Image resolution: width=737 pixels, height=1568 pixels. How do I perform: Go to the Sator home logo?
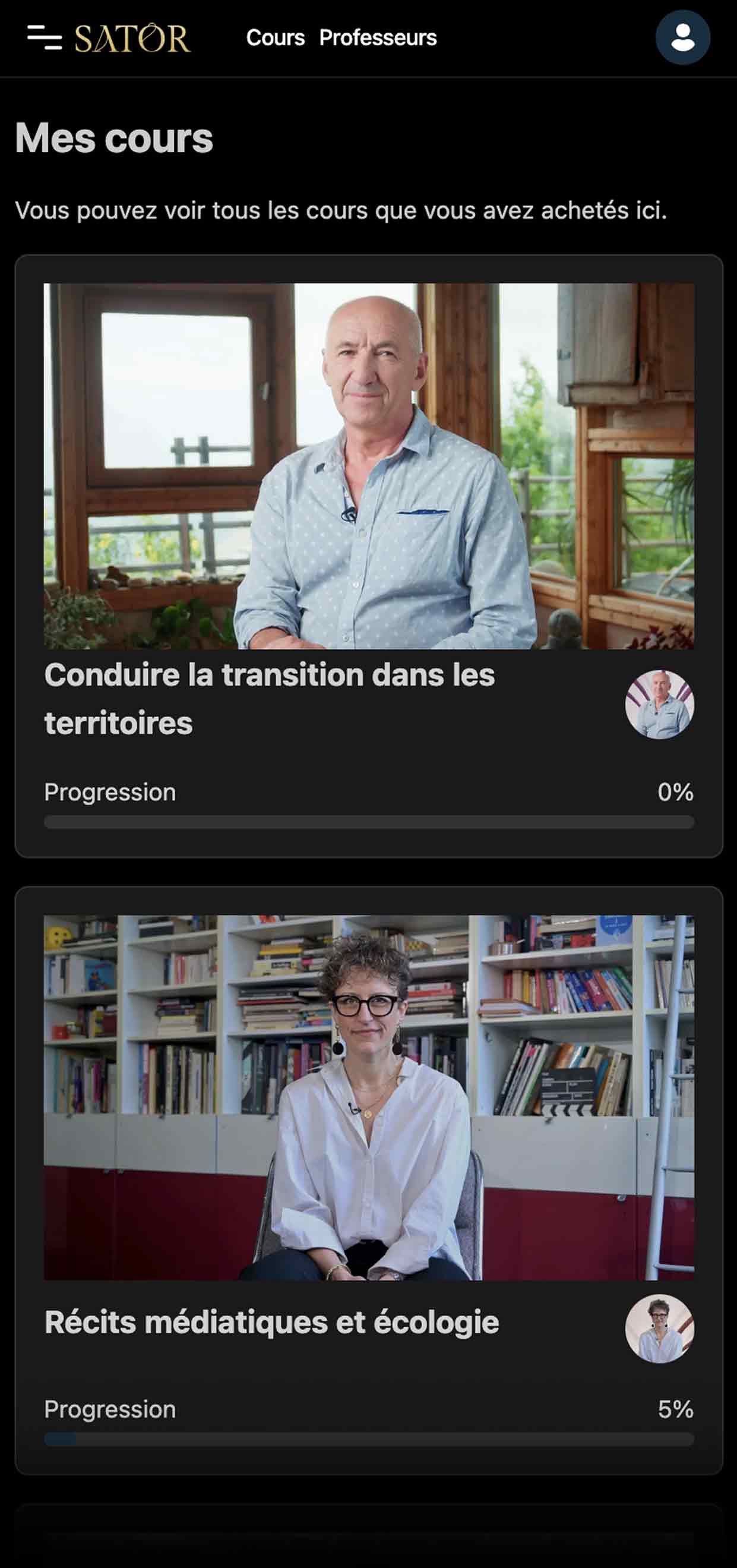[x=132, y=39]
